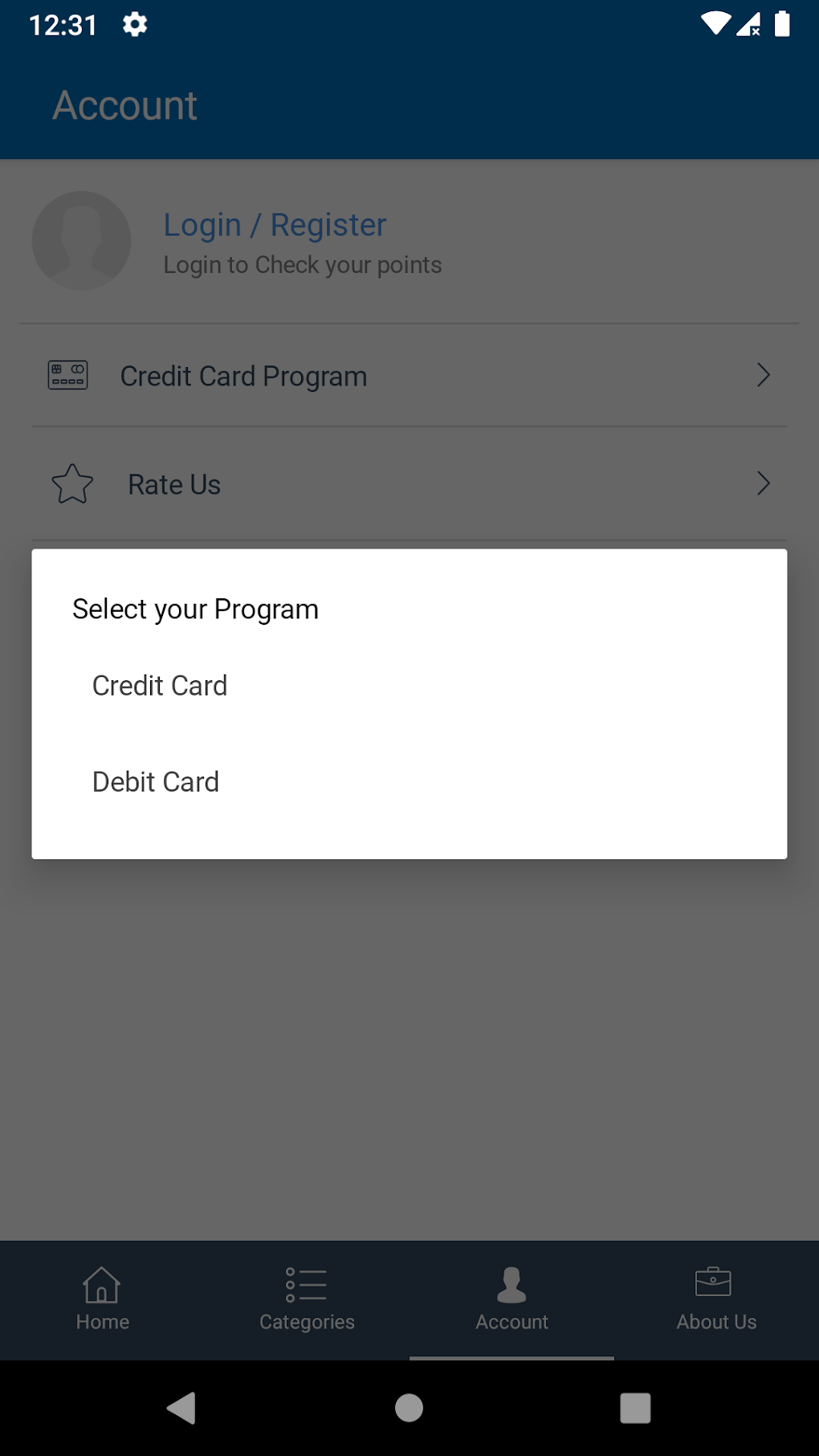Image resolution: width=819 pixels, height=1456 pixels.
Task: Go back using system back button
Action: (x=181, y=1408)
